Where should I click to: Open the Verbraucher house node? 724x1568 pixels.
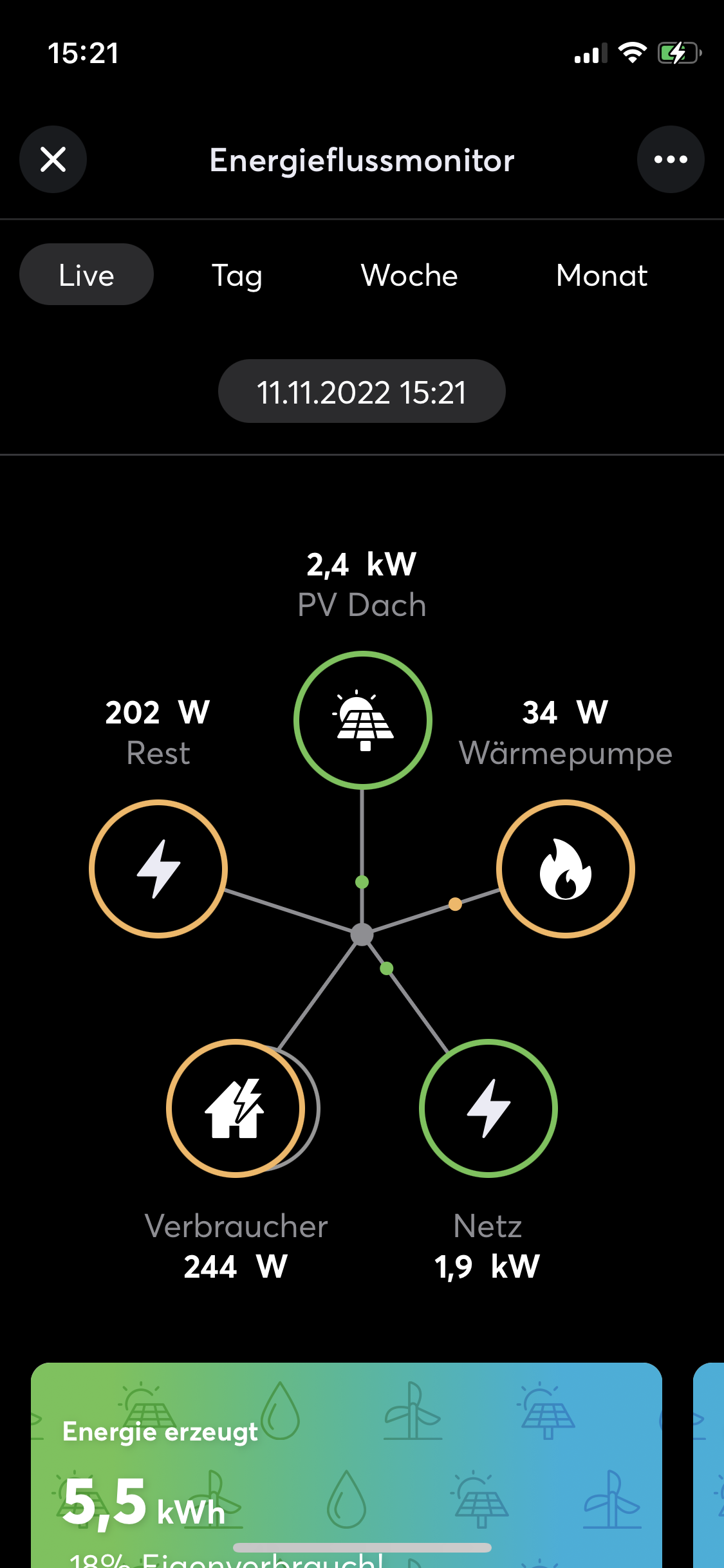tap(236, 1108)
